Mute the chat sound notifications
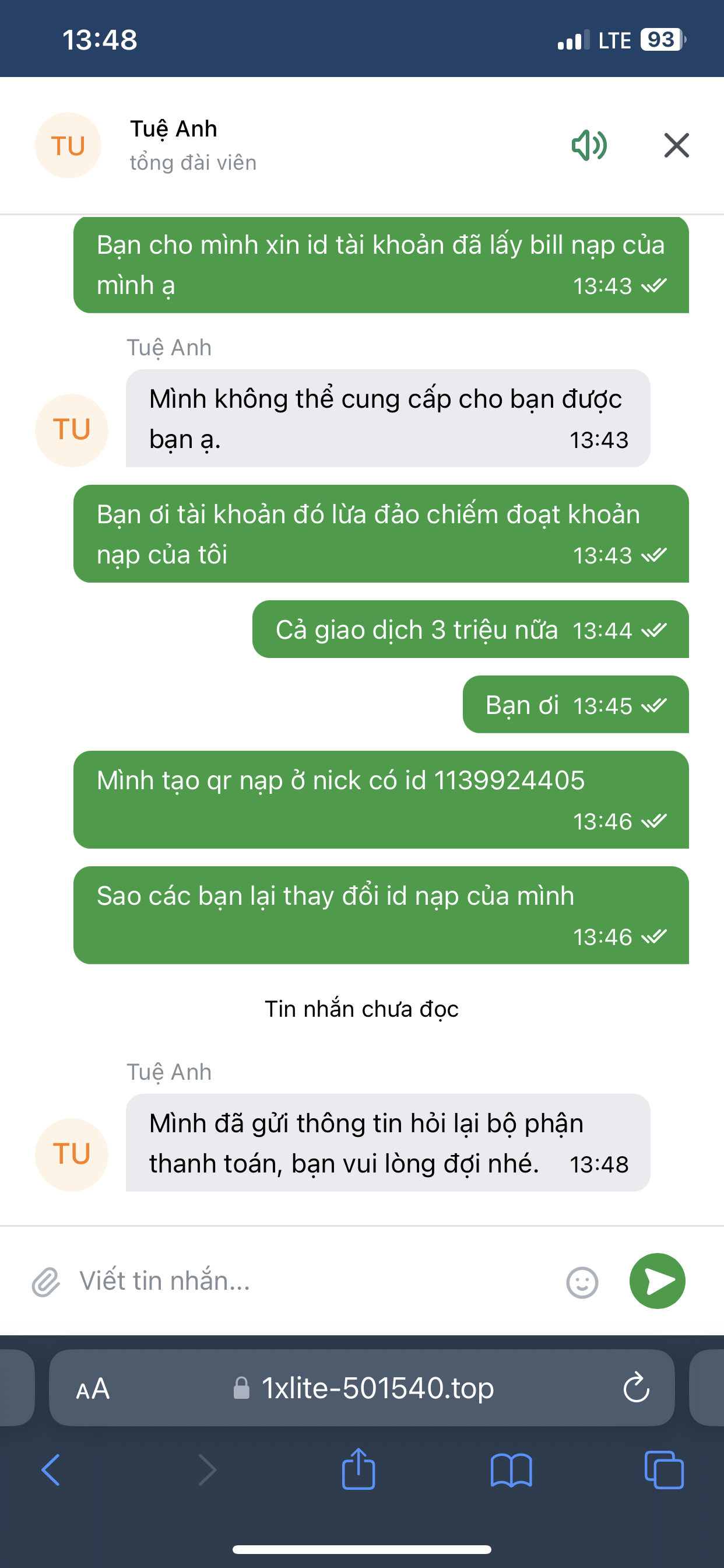 pos(588,145)
